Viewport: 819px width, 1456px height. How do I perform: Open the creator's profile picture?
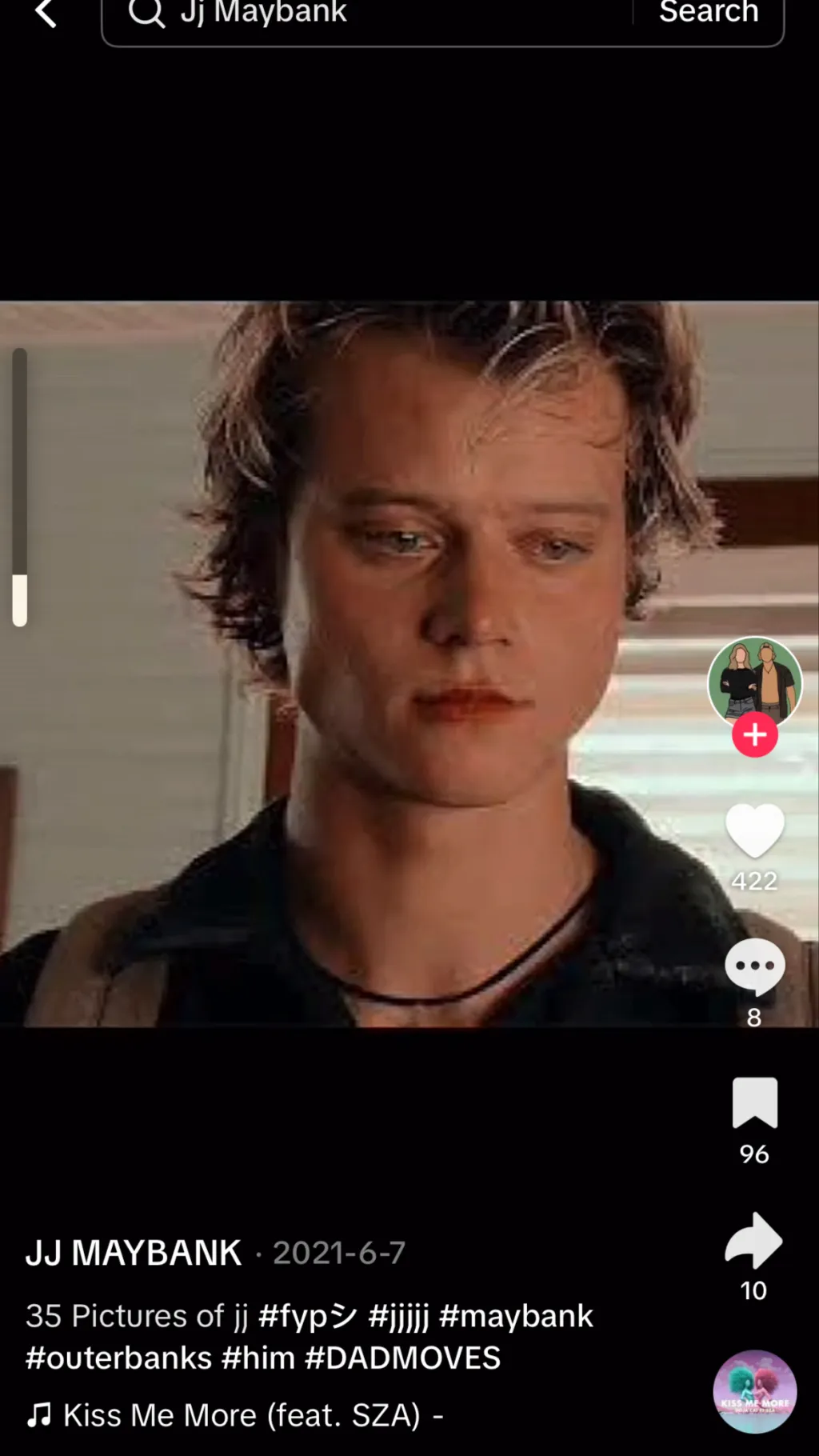pyautogui.click(x=754, y=682)
